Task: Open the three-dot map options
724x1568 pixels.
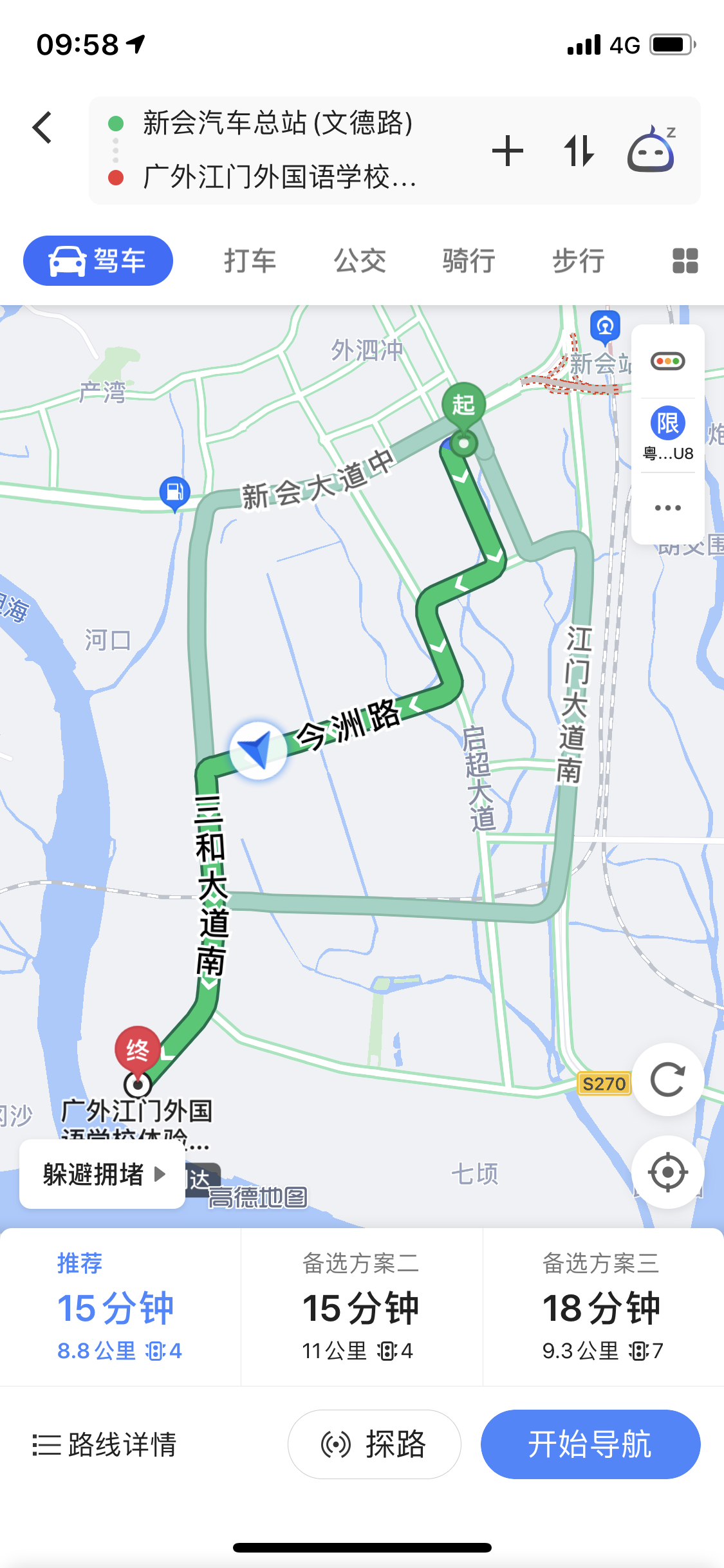Action: pyautogui.click(x=667, y=508)
